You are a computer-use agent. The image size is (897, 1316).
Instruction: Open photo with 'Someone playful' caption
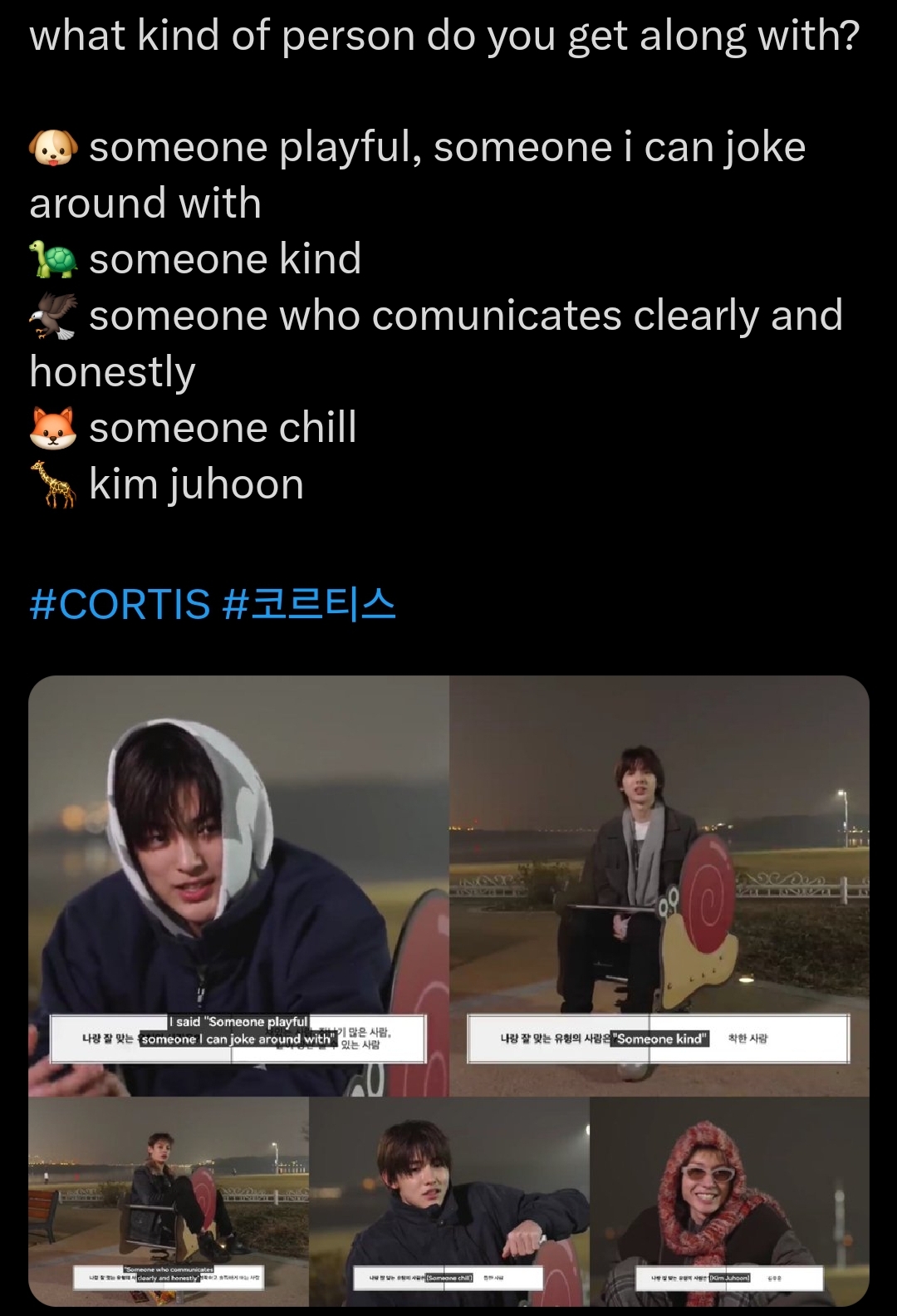[238, 885]
